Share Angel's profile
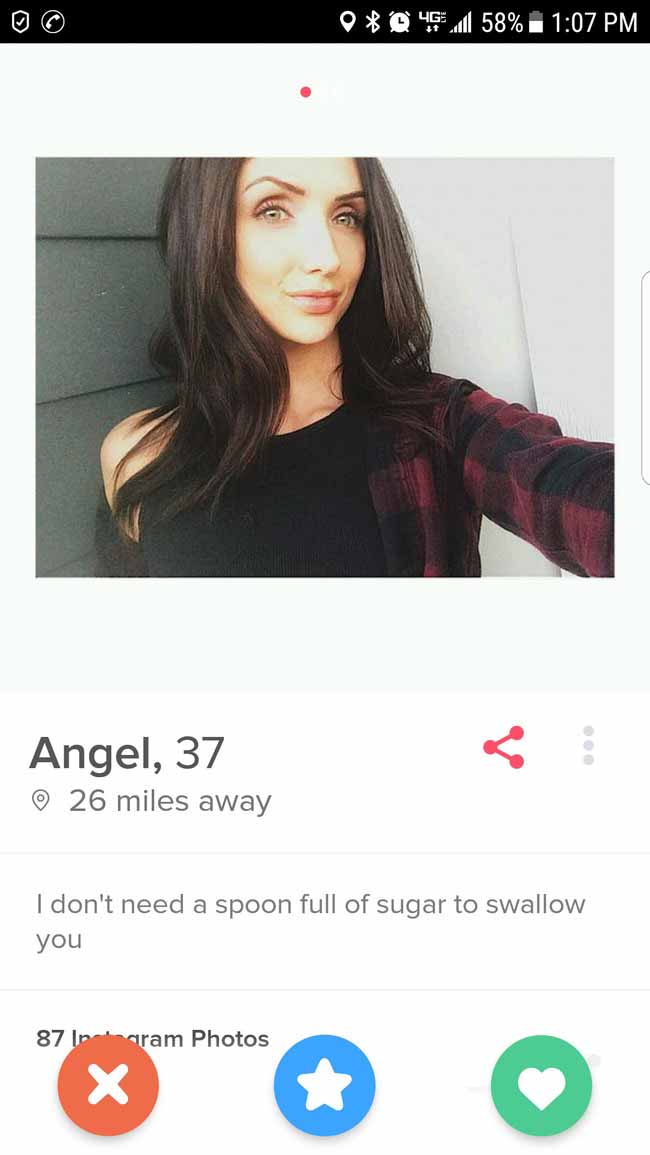 click(504, 747)
